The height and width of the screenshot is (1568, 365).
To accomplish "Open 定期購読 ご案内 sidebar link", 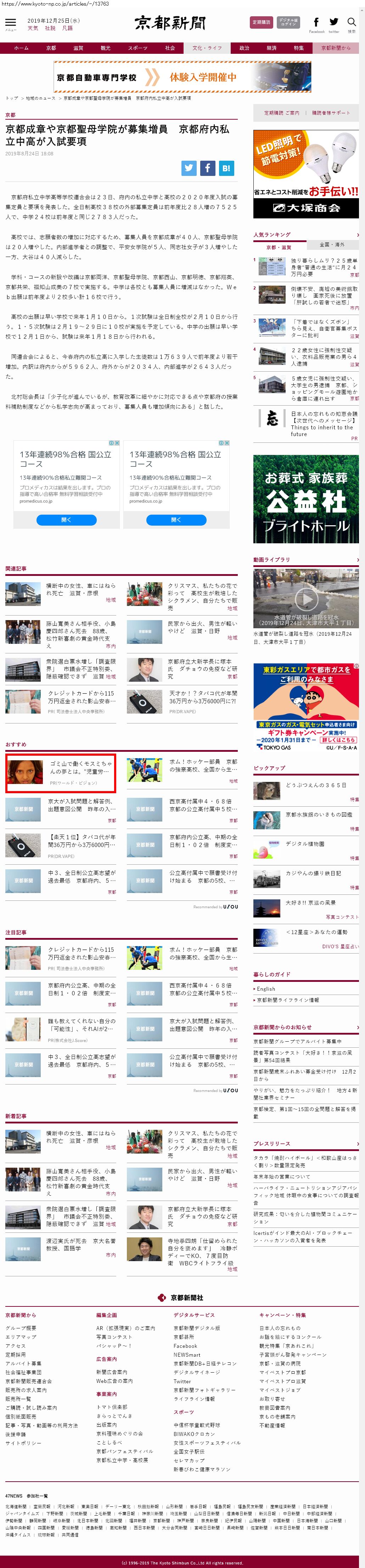I will 281,113.
